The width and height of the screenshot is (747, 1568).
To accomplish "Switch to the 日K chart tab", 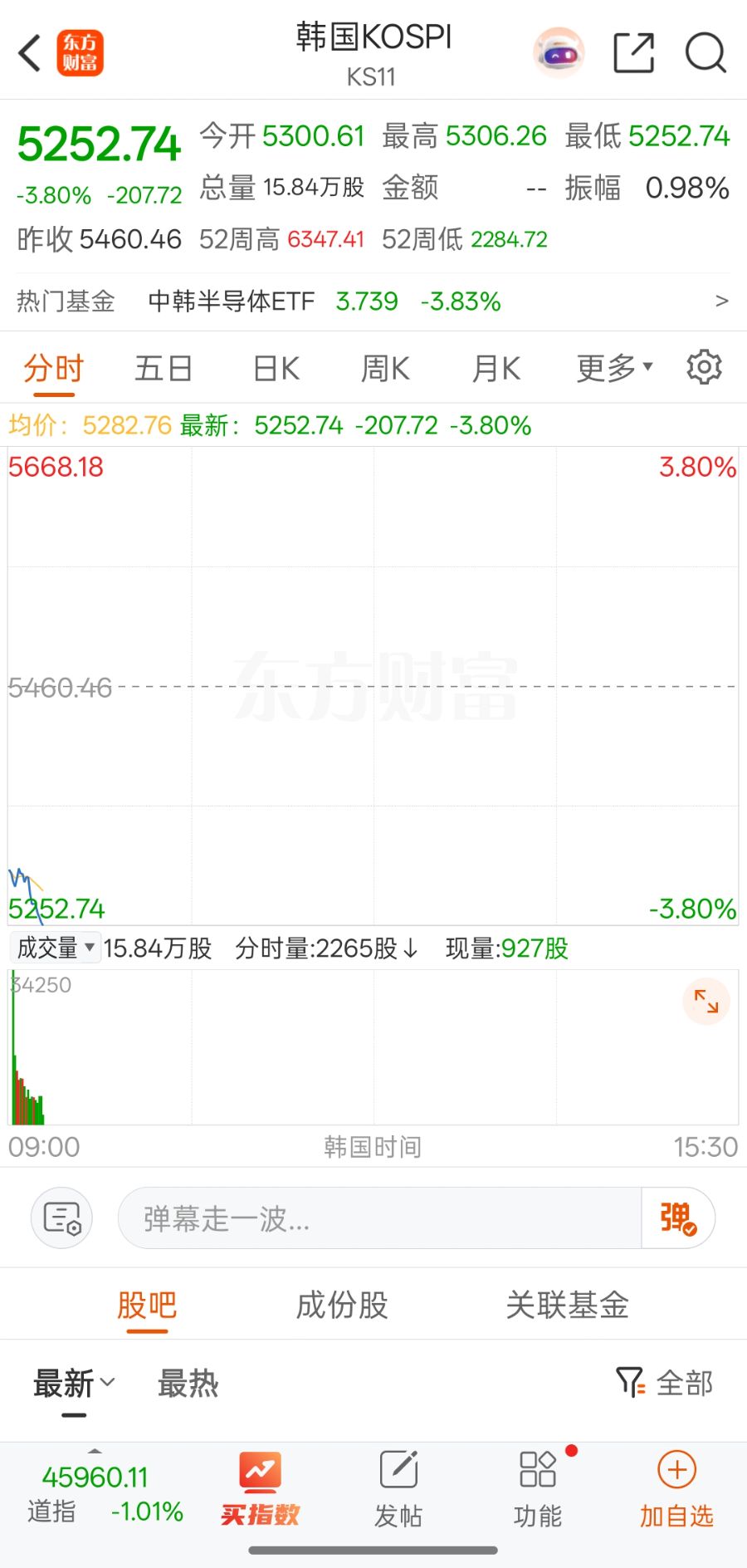I will [x=276, y=368].
